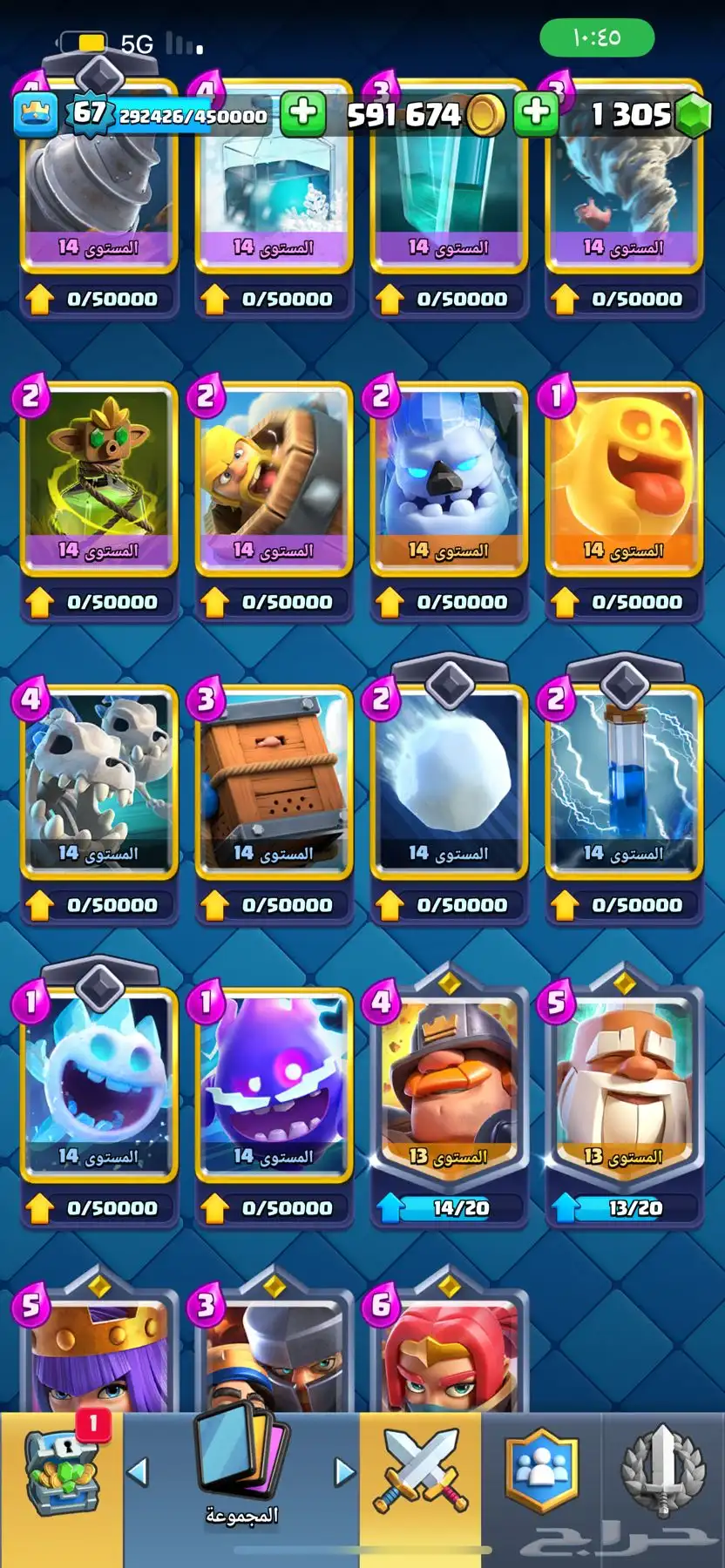Open the Giant Snowball card
This screenshot has height=1568, width=725.
point(449,781)
